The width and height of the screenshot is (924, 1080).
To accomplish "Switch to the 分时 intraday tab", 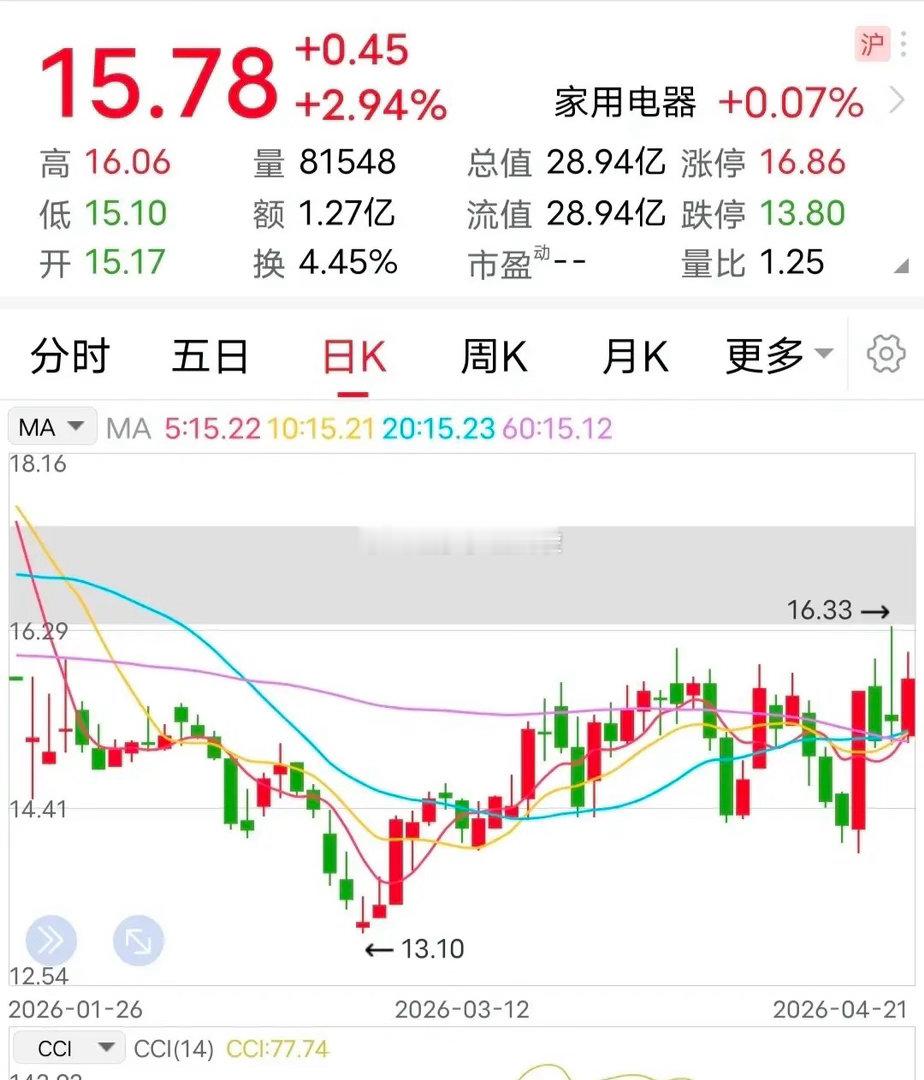I will [69, 355].
